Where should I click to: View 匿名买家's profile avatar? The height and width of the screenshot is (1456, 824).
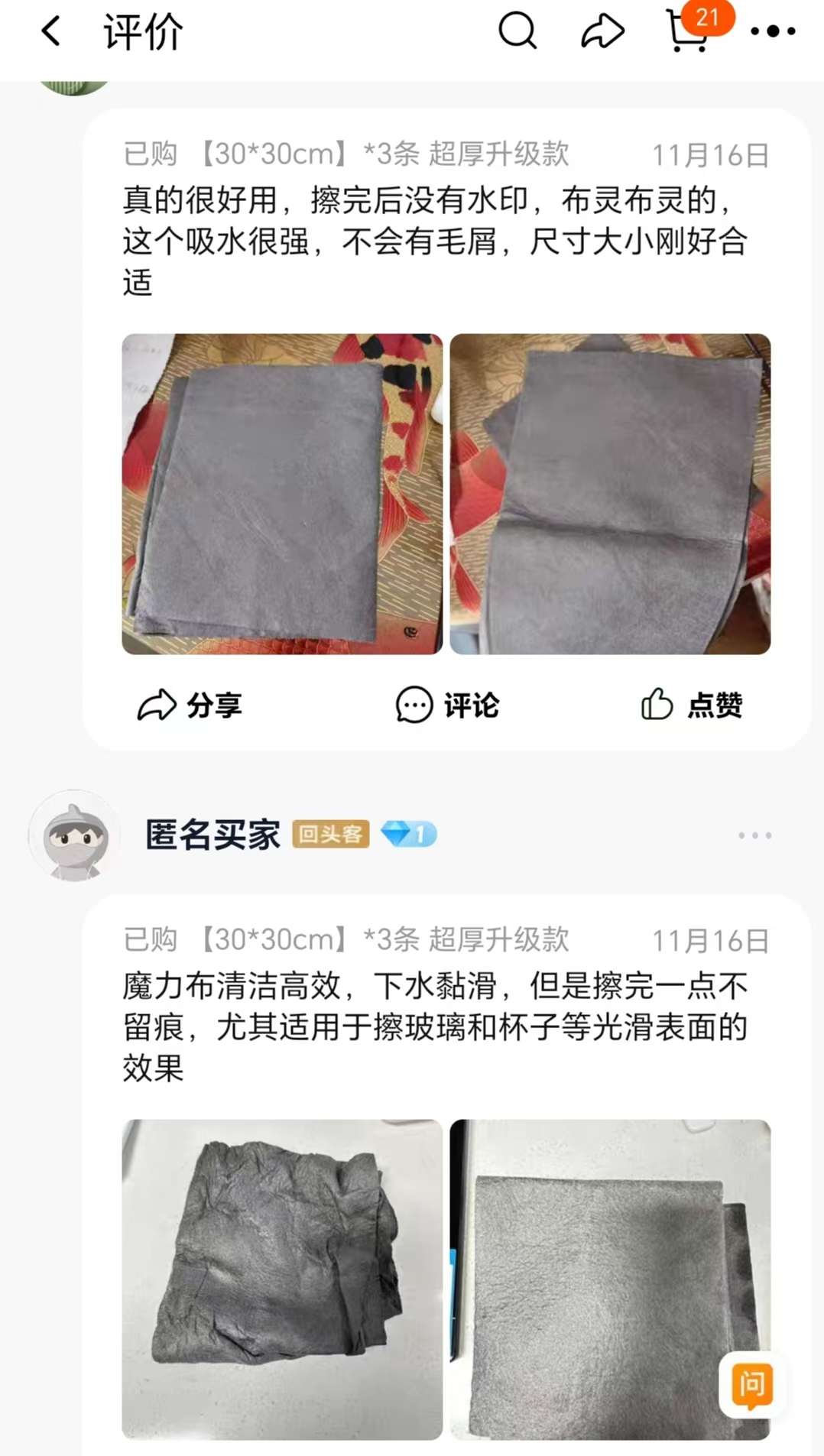(74, 835)
